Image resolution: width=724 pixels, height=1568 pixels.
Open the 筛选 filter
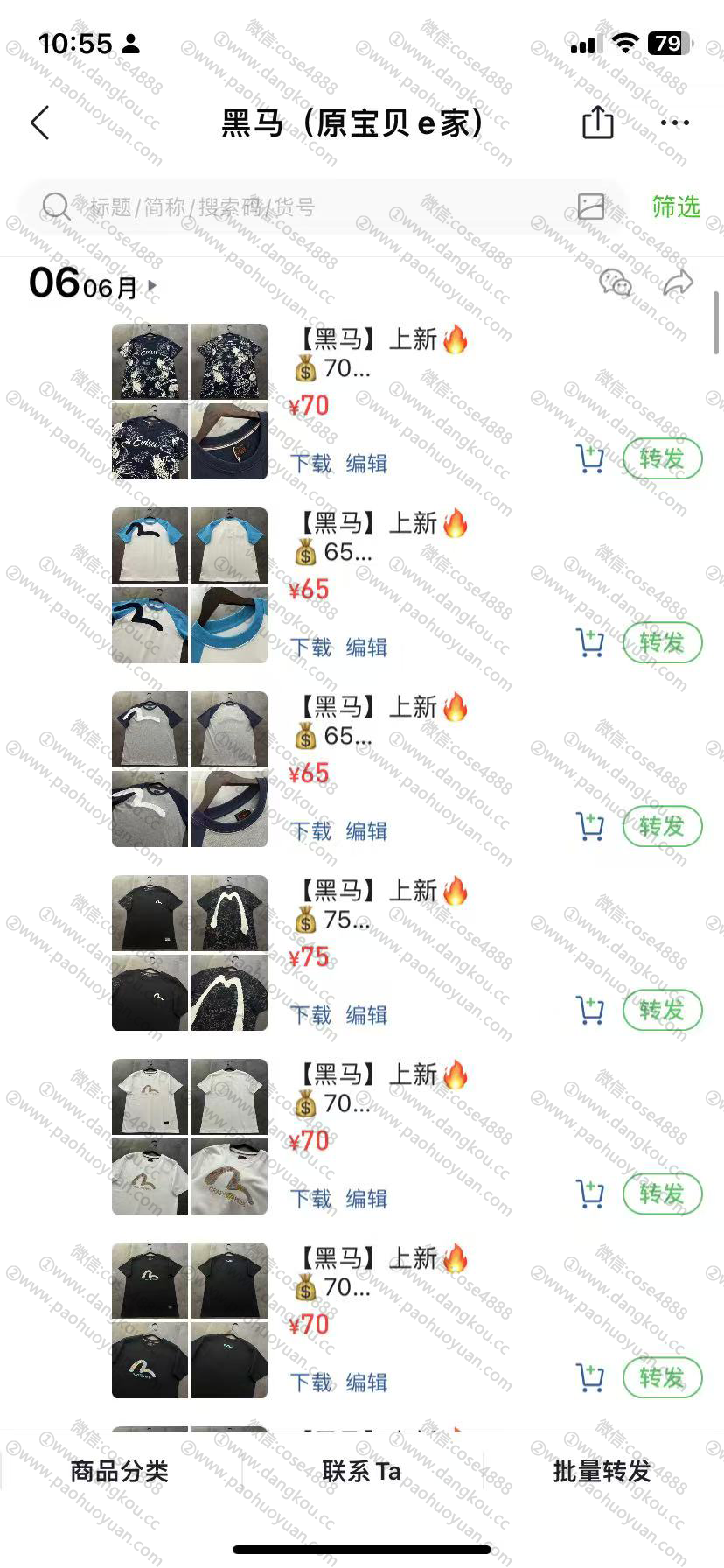pos(676,206)
